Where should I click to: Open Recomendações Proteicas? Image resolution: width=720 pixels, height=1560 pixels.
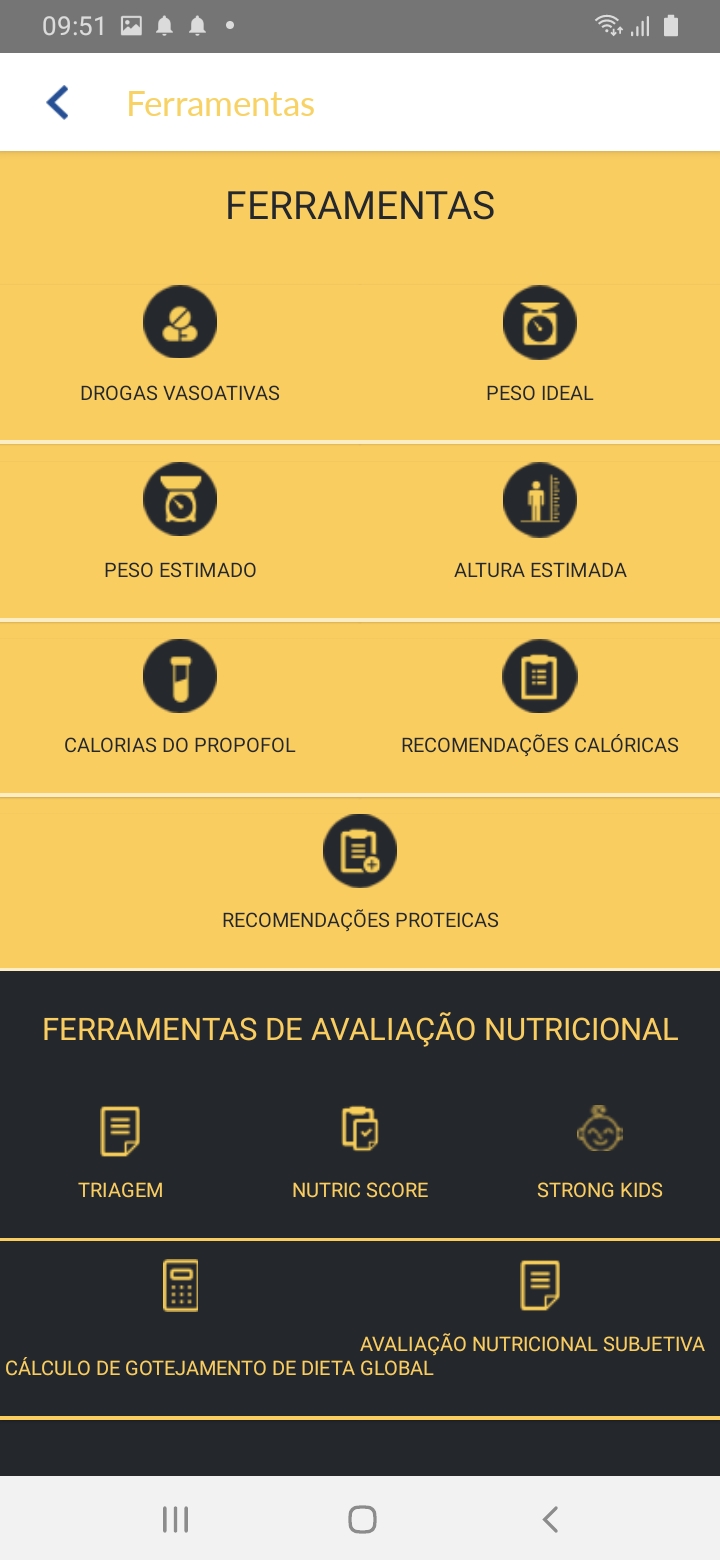[x=360, y=873]
